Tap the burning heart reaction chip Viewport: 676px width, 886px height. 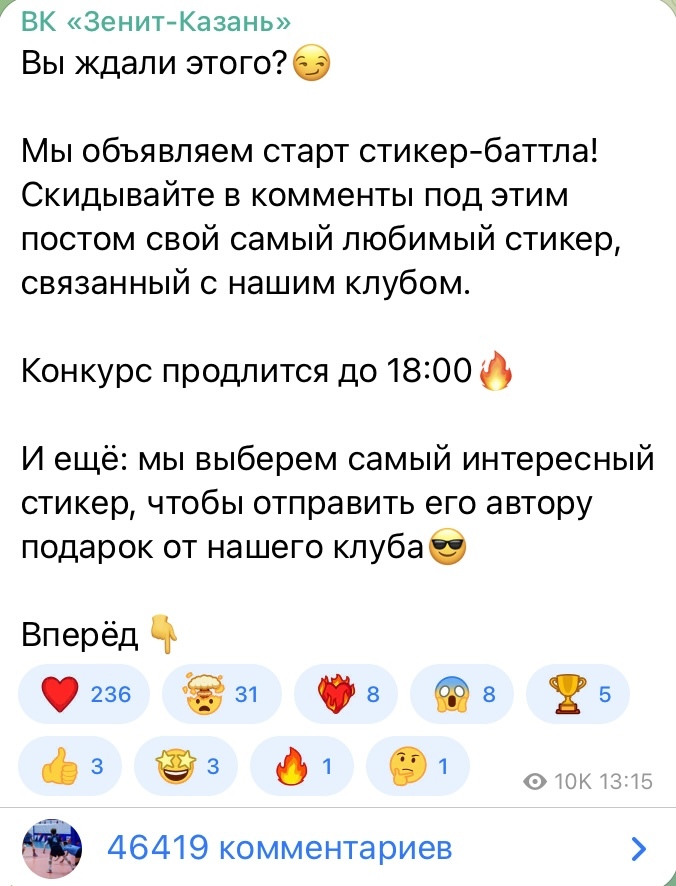[x=345, y=694]
